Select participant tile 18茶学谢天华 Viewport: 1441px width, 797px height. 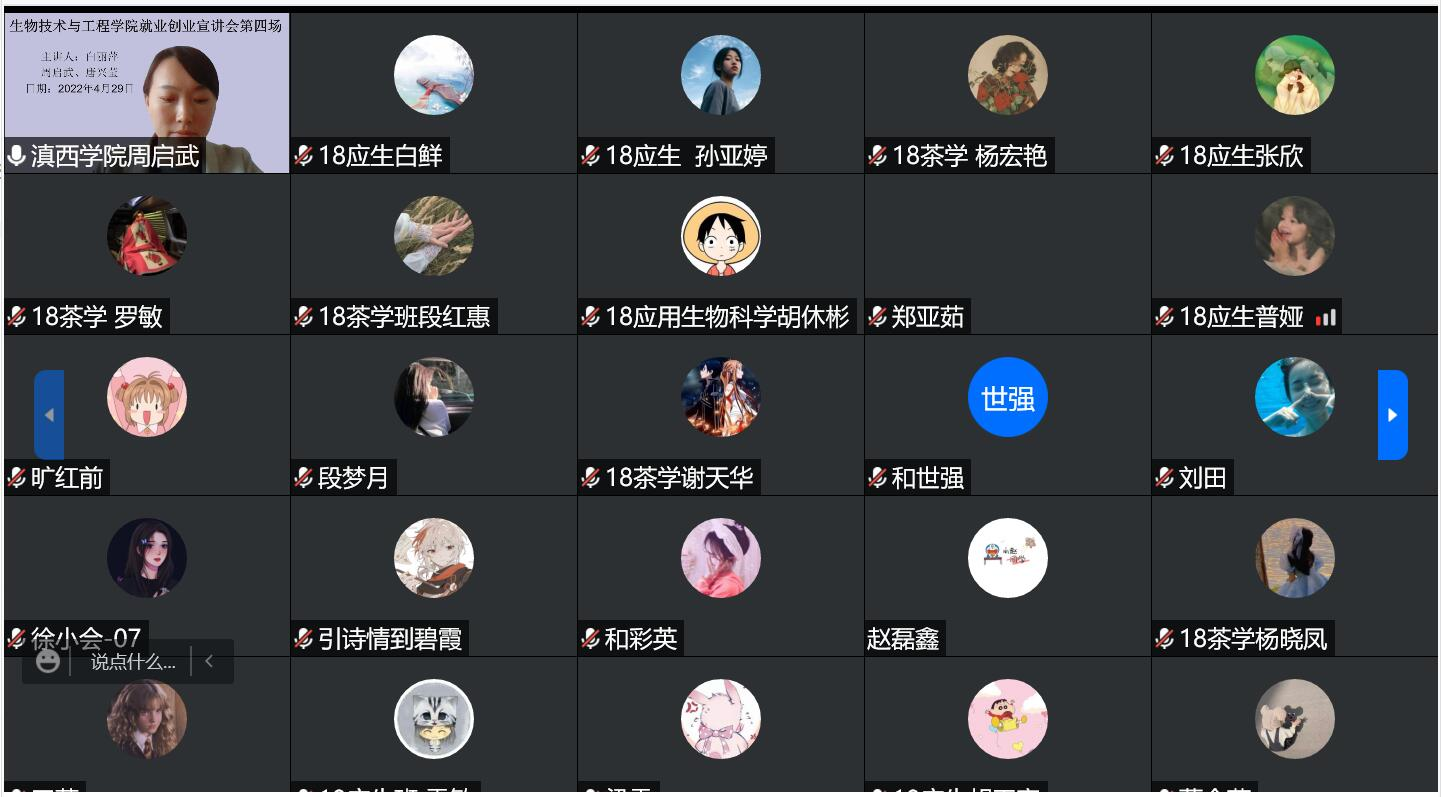click(x=720, y=414)
